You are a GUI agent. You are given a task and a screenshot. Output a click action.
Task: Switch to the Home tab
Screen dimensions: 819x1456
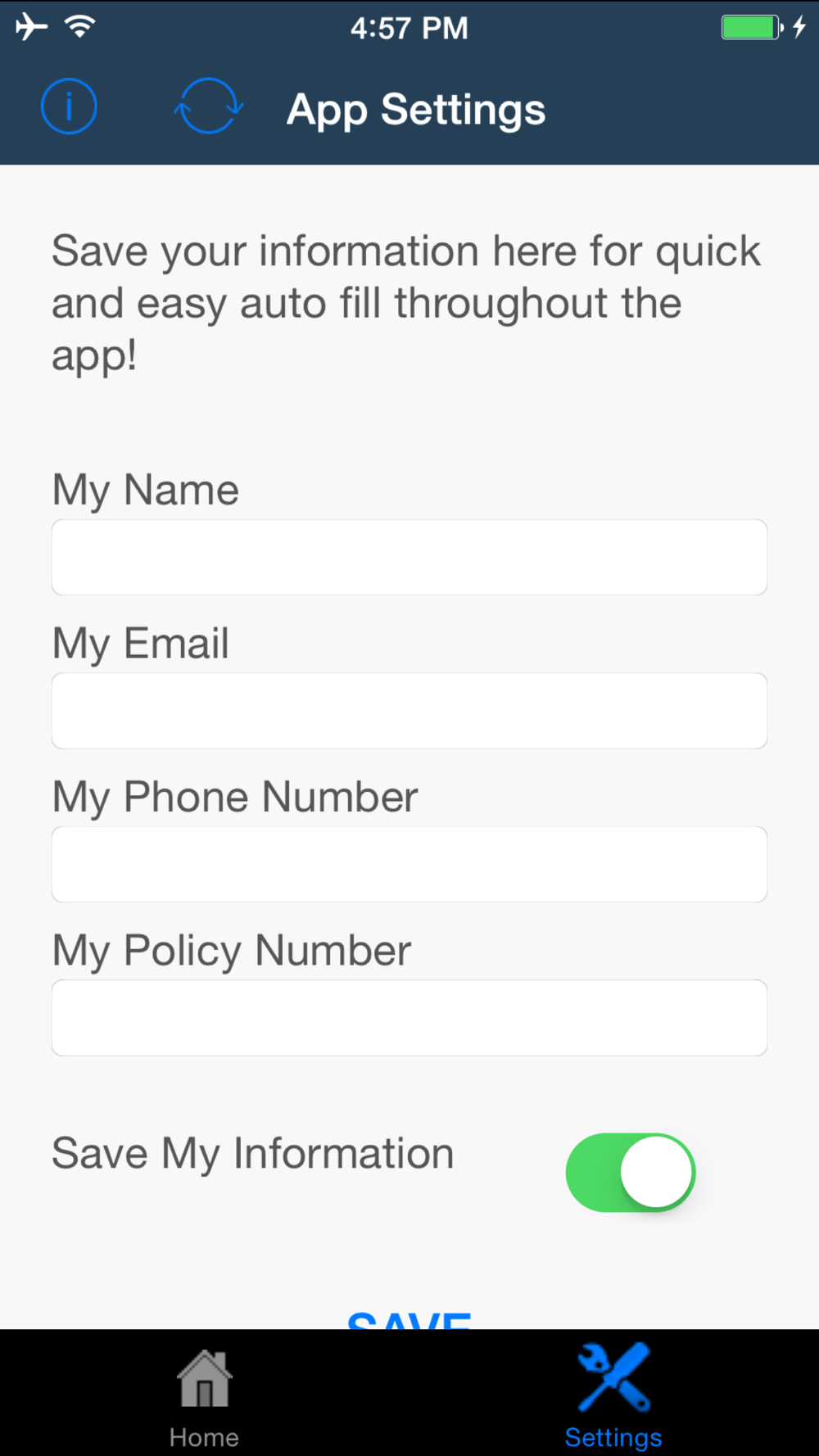pos(205,1399)
